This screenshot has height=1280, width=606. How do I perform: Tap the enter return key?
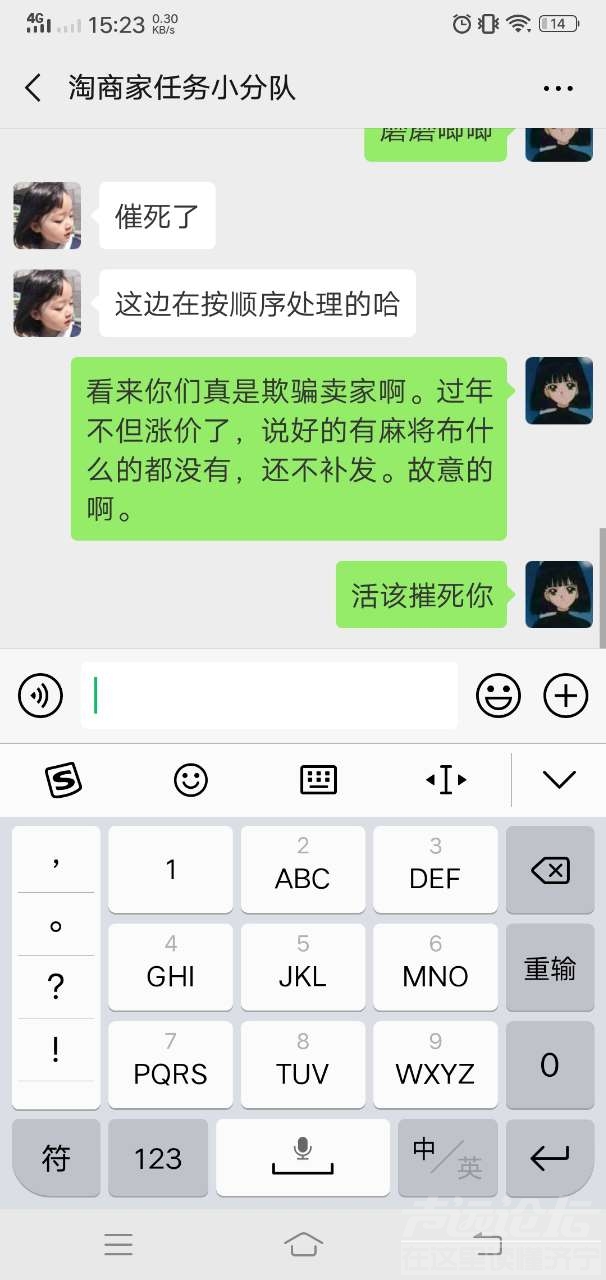tap(550, 1158)
